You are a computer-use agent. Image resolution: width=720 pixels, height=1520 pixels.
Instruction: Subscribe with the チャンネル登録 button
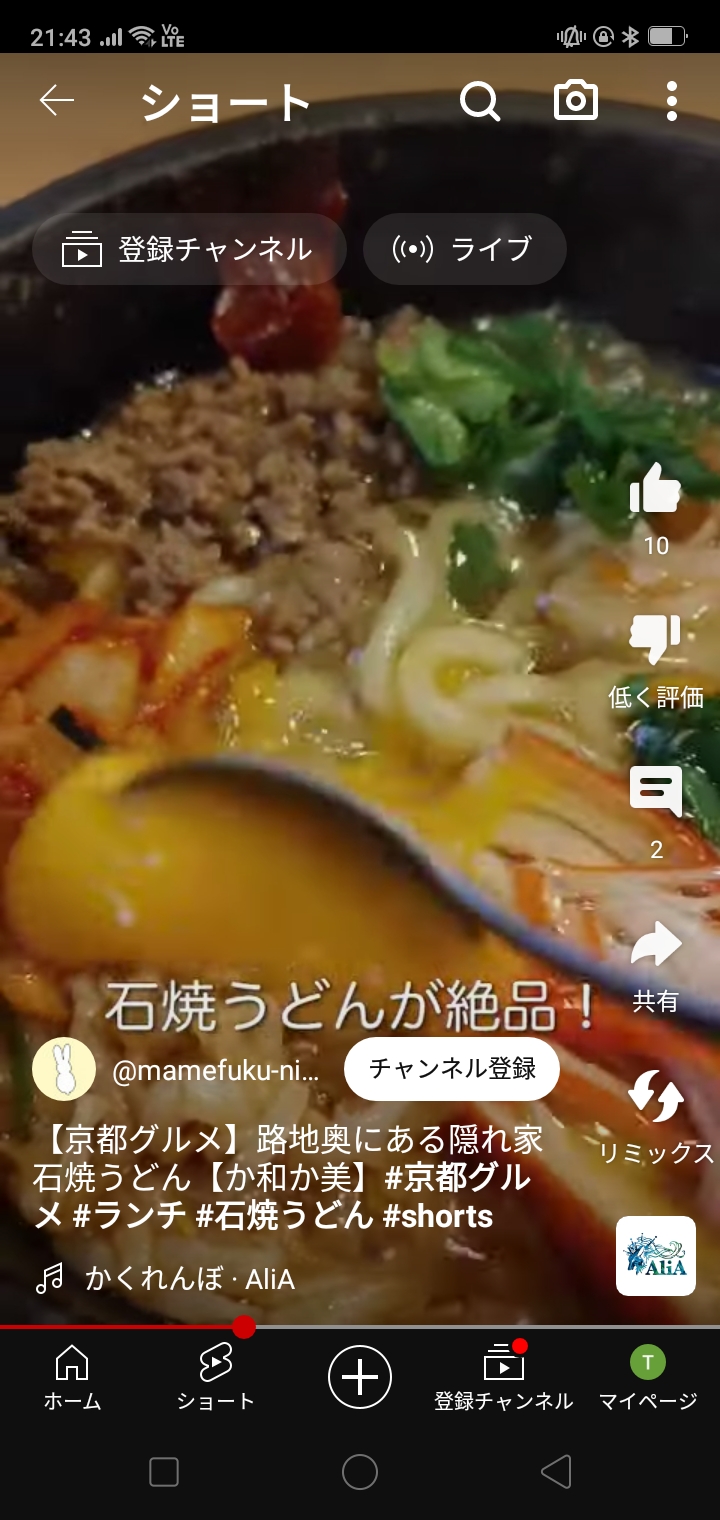(452, 1069)
